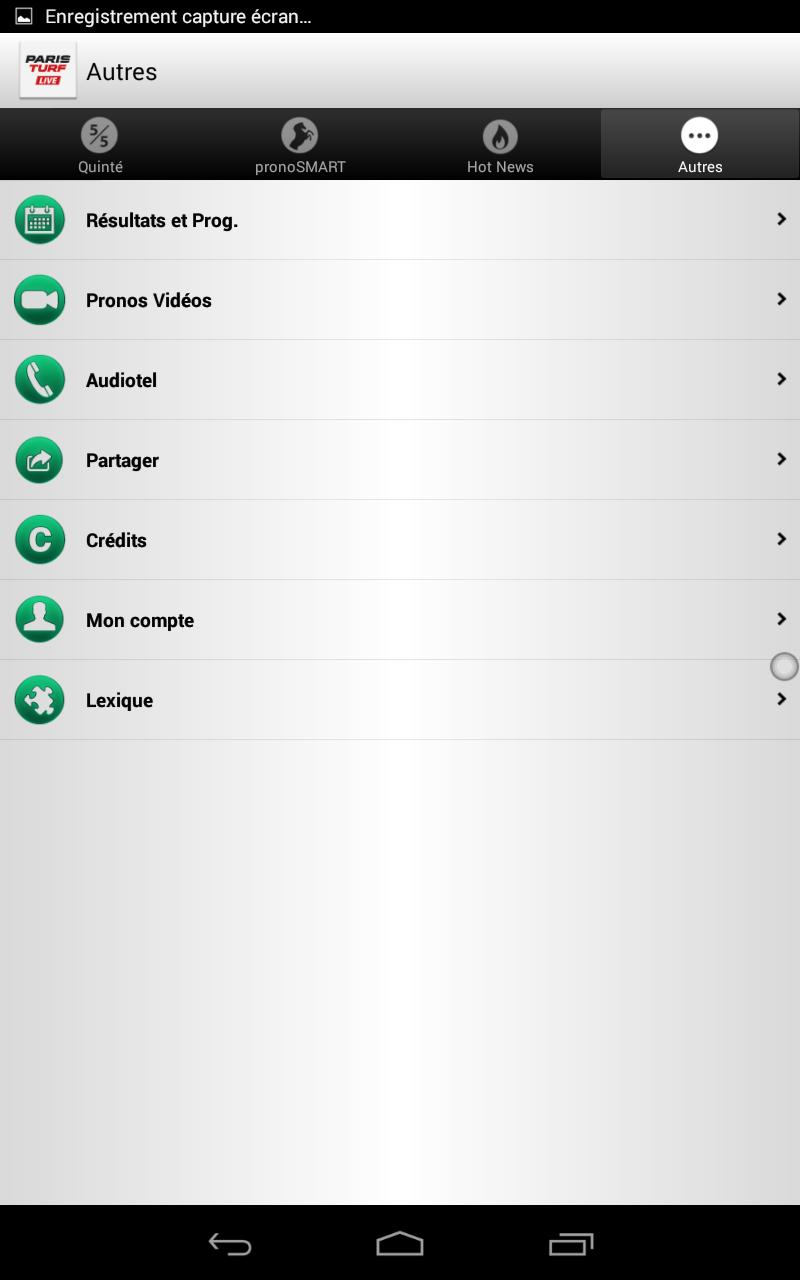Image resolution: width=800 pixels, height=1280 pixels.
Task: Open the pronoSMART tab
Action: tap(300, 145)
